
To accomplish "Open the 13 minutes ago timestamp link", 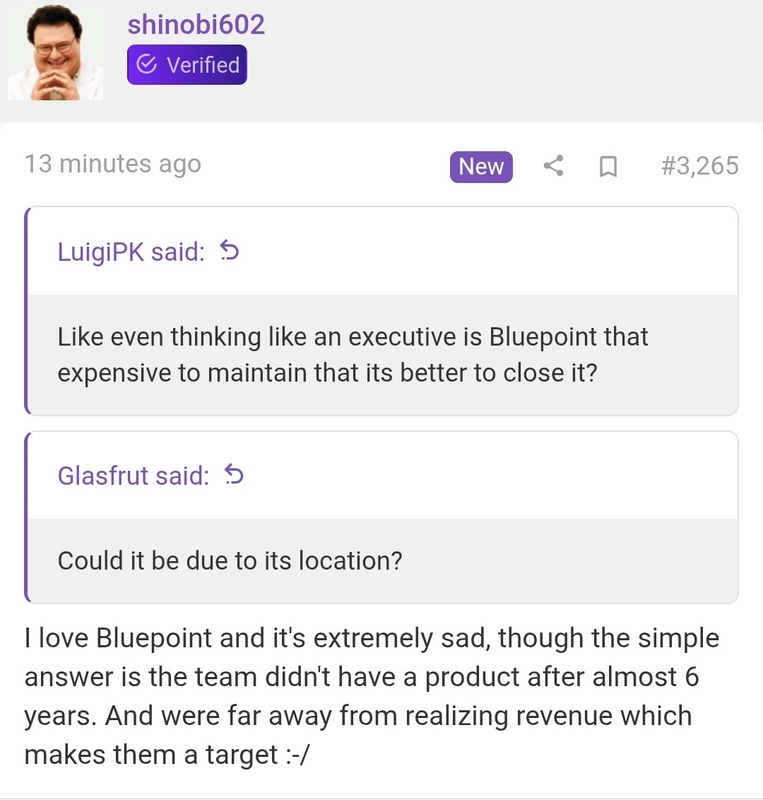I will pos(112,164).
